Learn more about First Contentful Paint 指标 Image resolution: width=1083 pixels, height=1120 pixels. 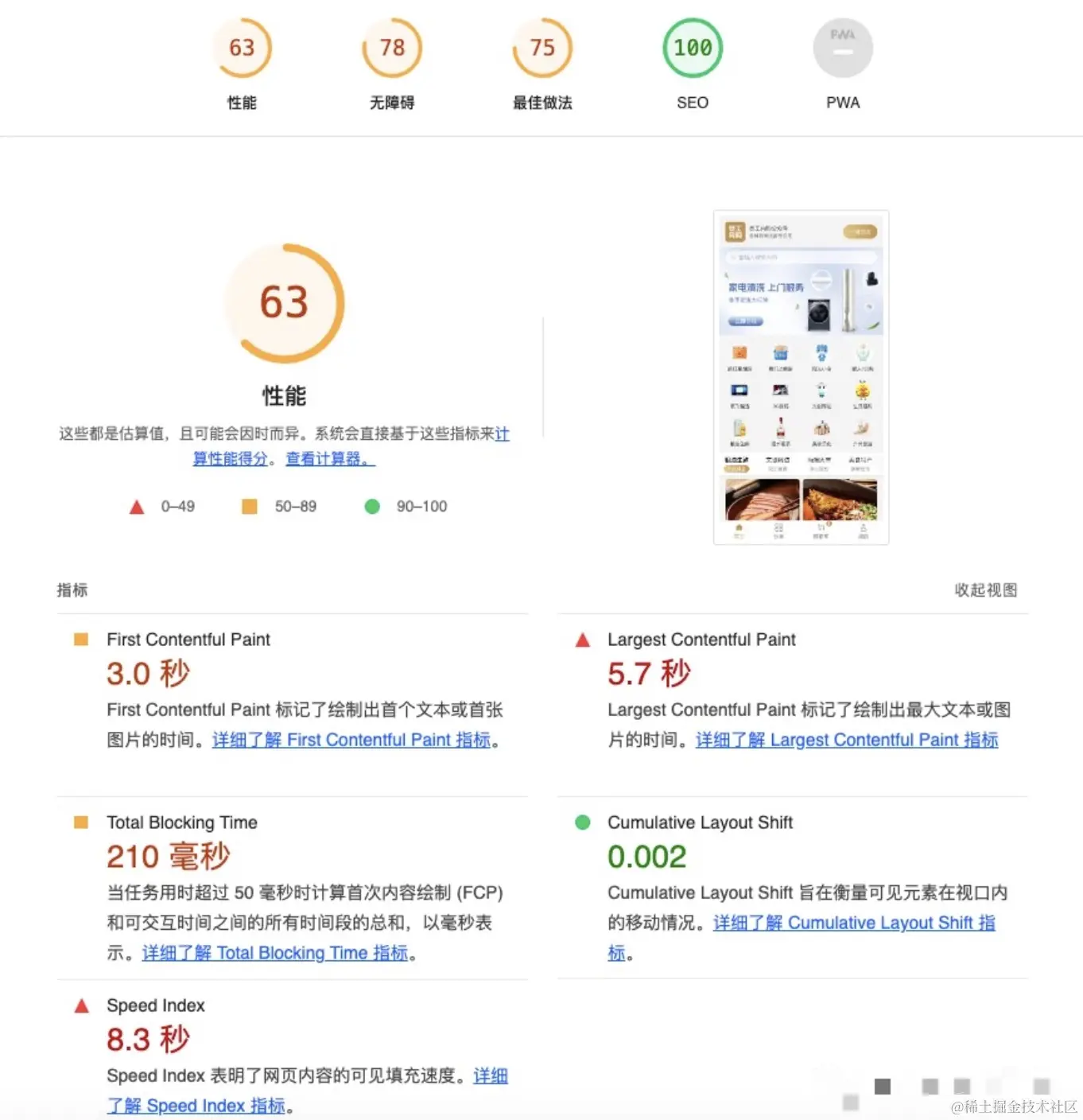click(x=351, y=741)
